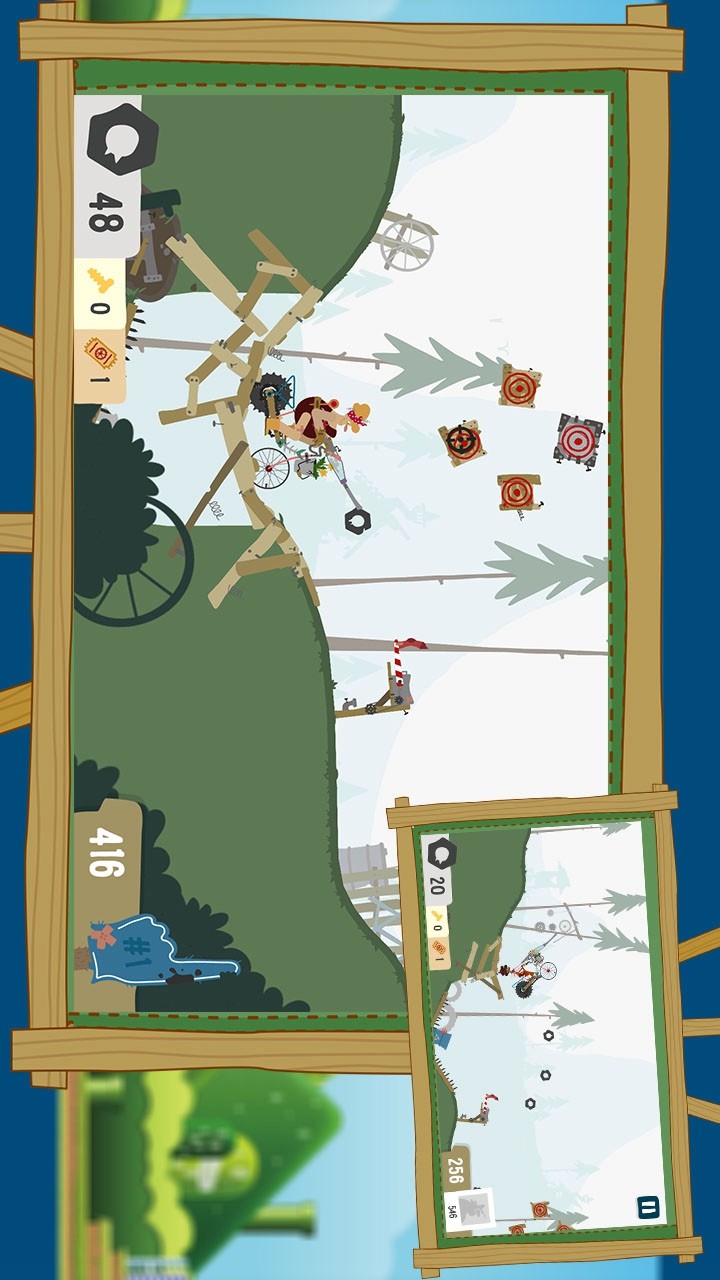The width and height of the screenshot is (720, 1280).
Task: Tap the spiked gear on the wooden contraption
Action: 270,393
